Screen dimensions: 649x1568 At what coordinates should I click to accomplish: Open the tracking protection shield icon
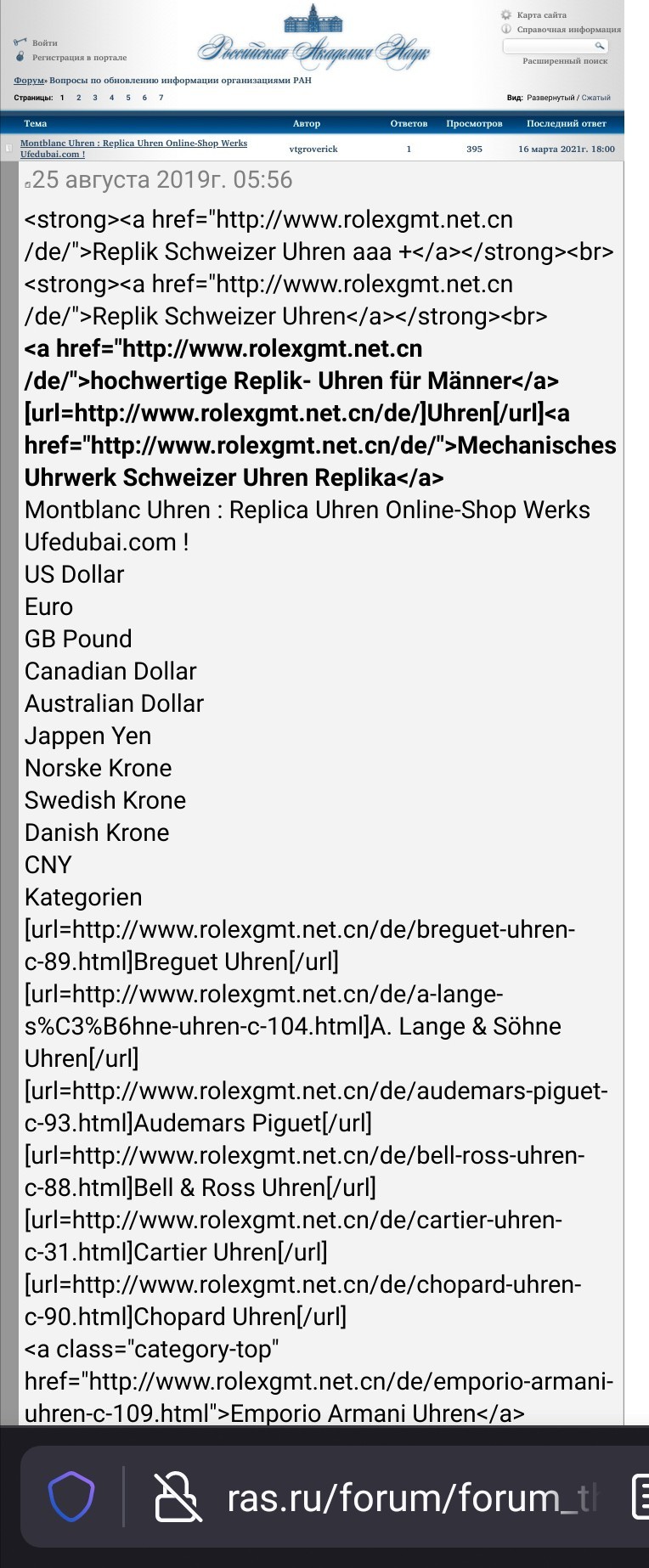coord(71,1496)
